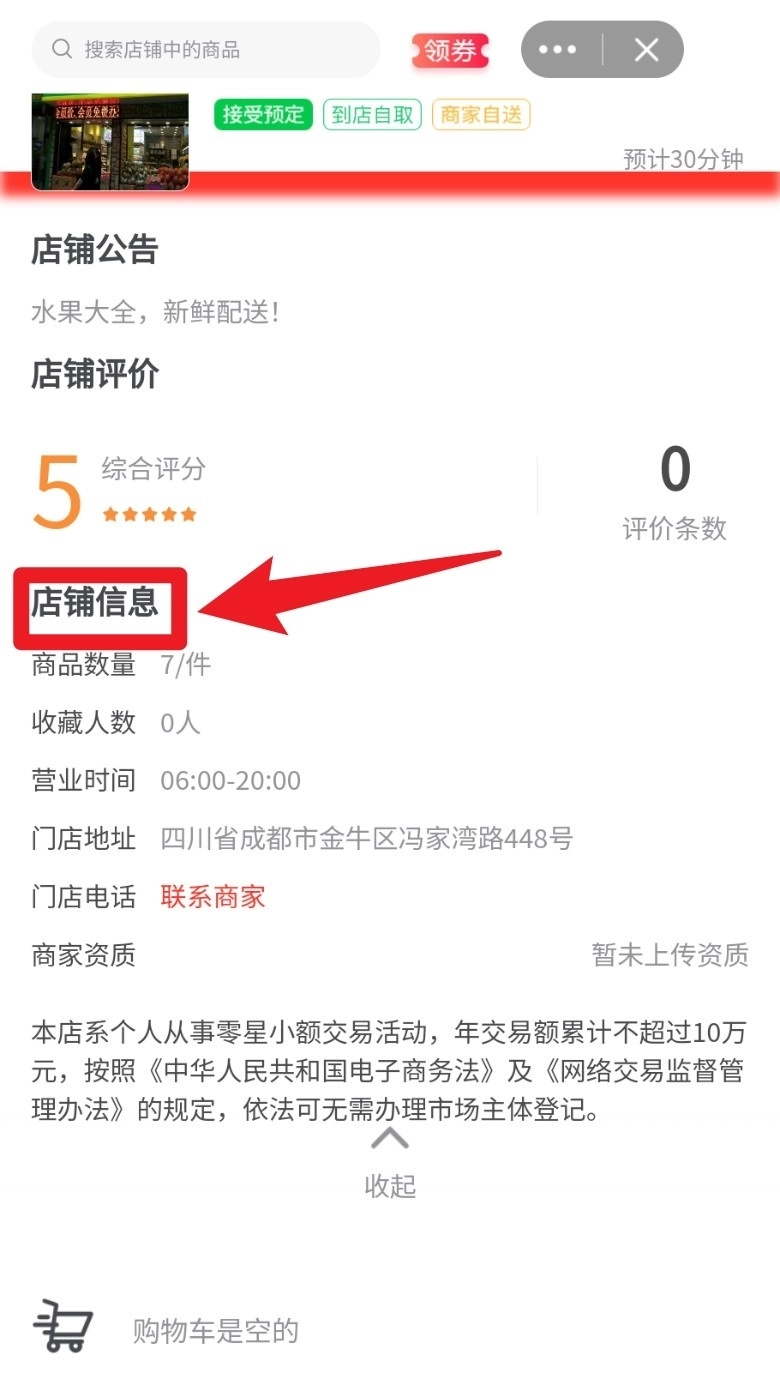Collapse store details with 收起
Image resolution: width=780 pixels, height=1385 pixels.
pyautogui.click(x=390, y=1166)
